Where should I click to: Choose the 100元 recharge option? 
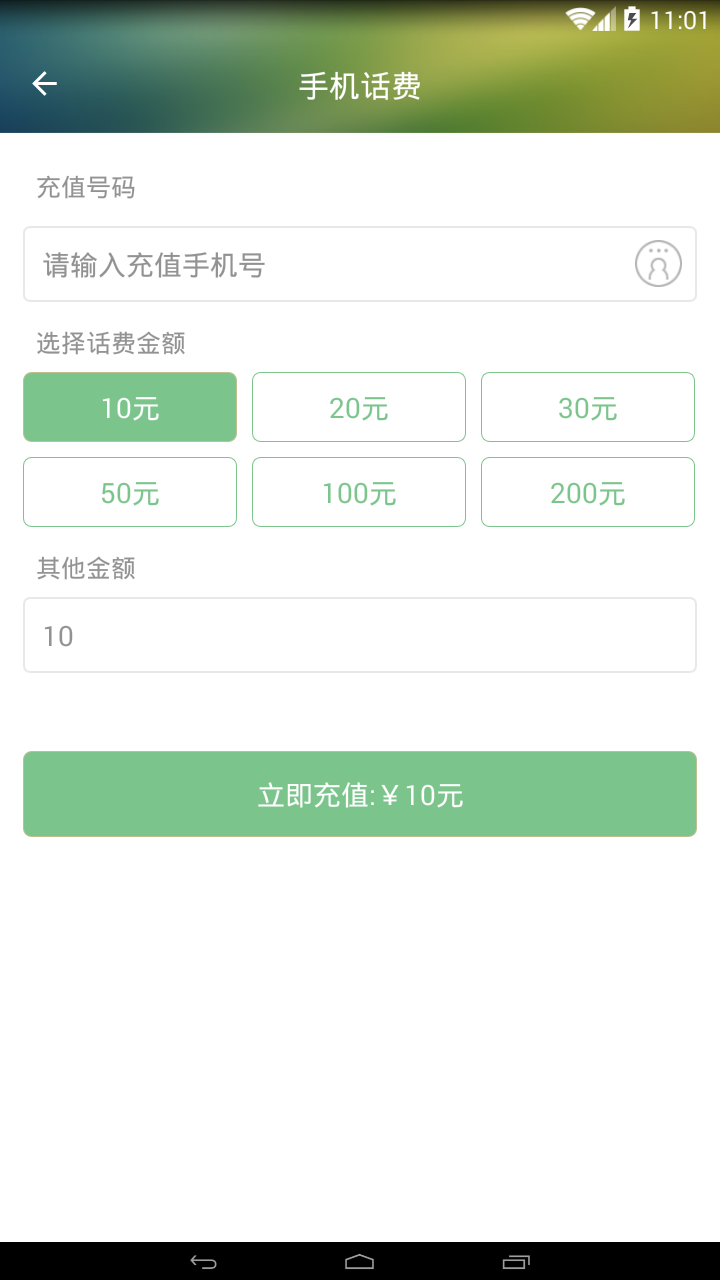359,492
